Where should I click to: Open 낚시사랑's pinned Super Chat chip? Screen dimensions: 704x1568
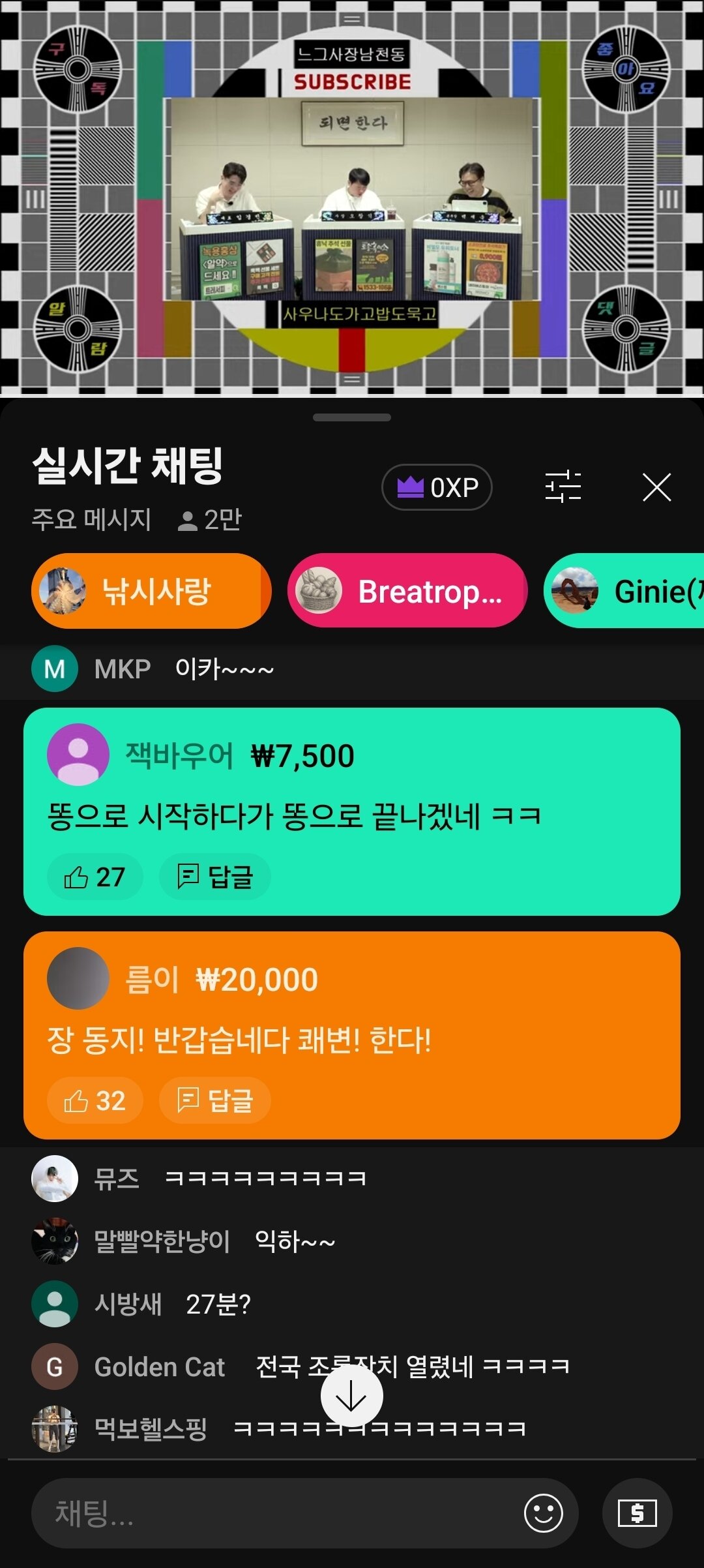tap(151, 592)
